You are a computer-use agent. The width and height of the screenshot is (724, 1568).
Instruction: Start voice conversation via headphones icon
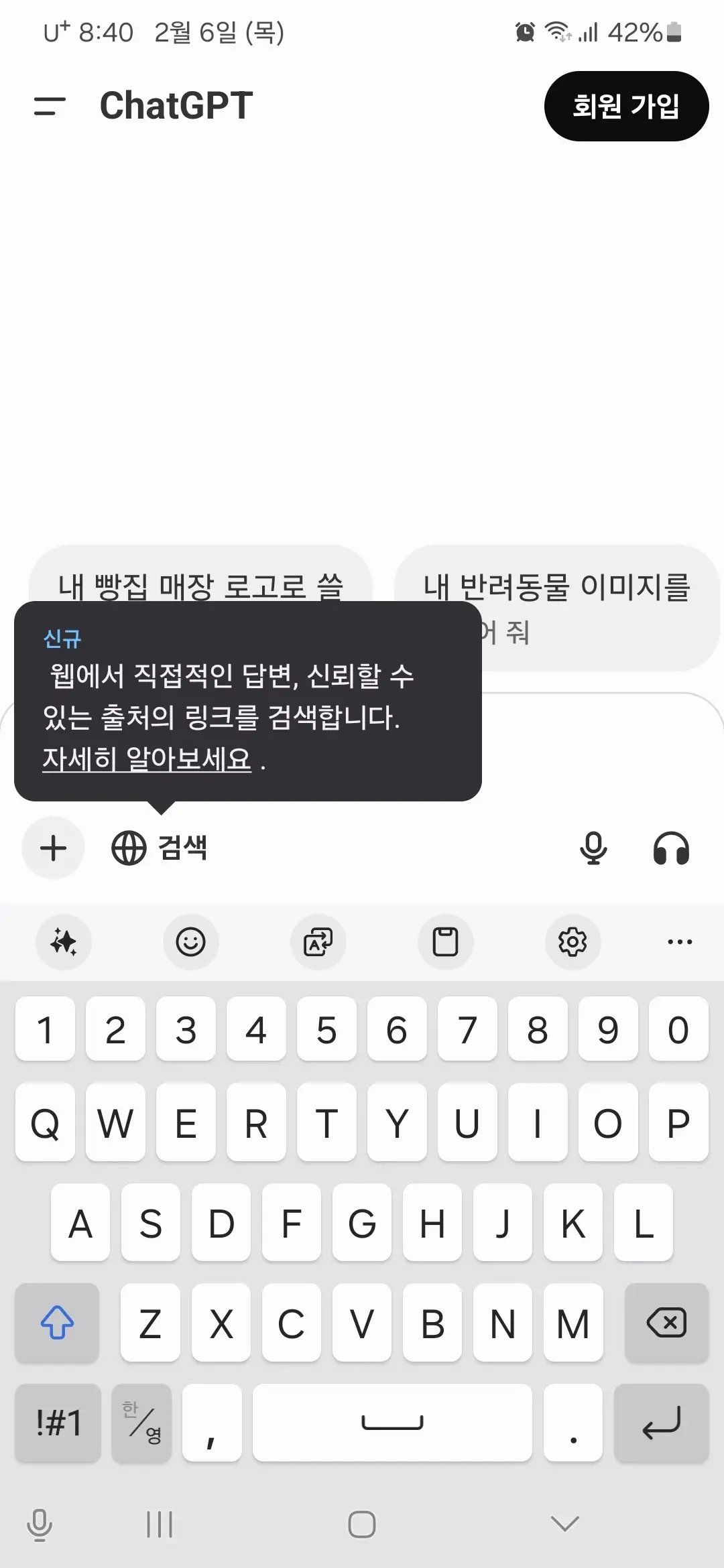point(672,848)
